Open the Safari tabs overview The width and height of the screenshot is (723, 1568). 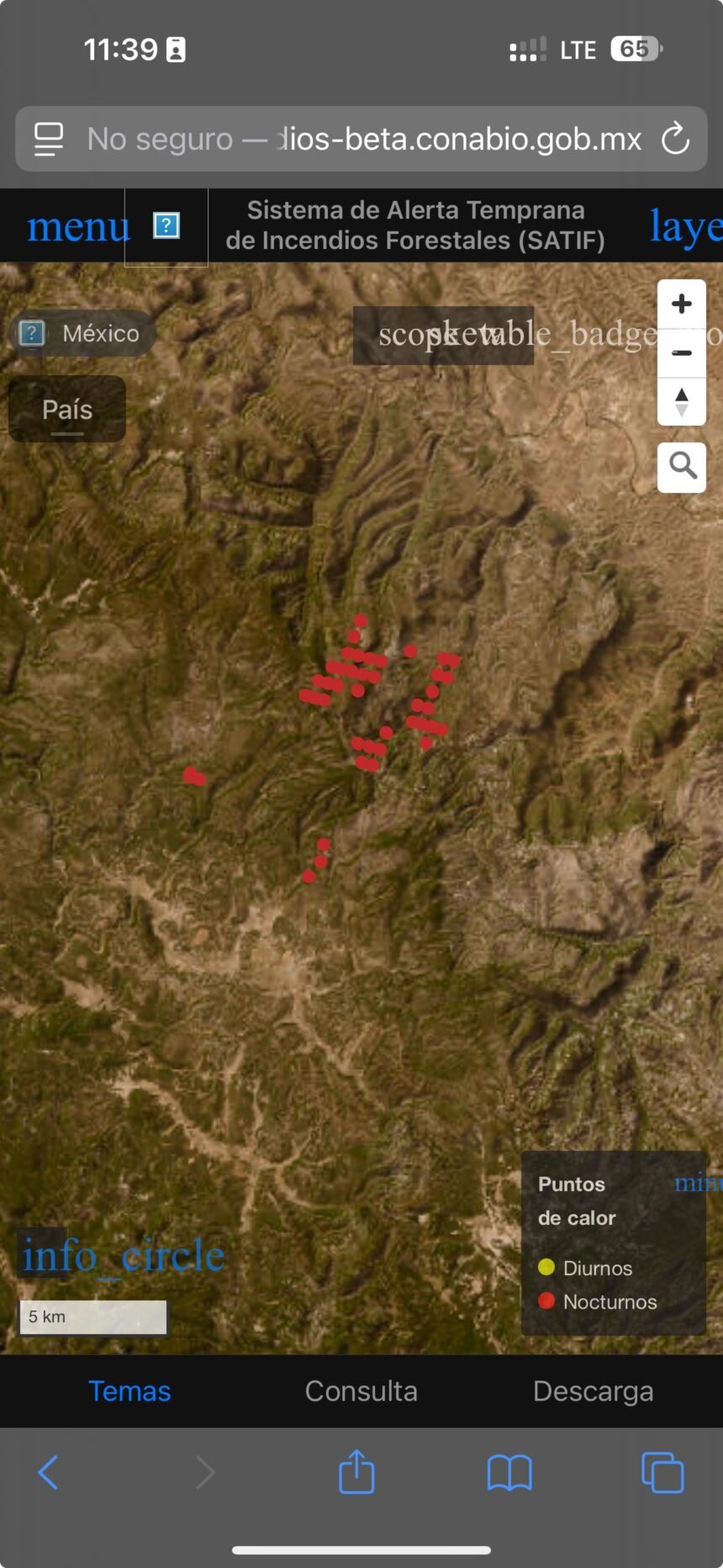coord(662,1473)
